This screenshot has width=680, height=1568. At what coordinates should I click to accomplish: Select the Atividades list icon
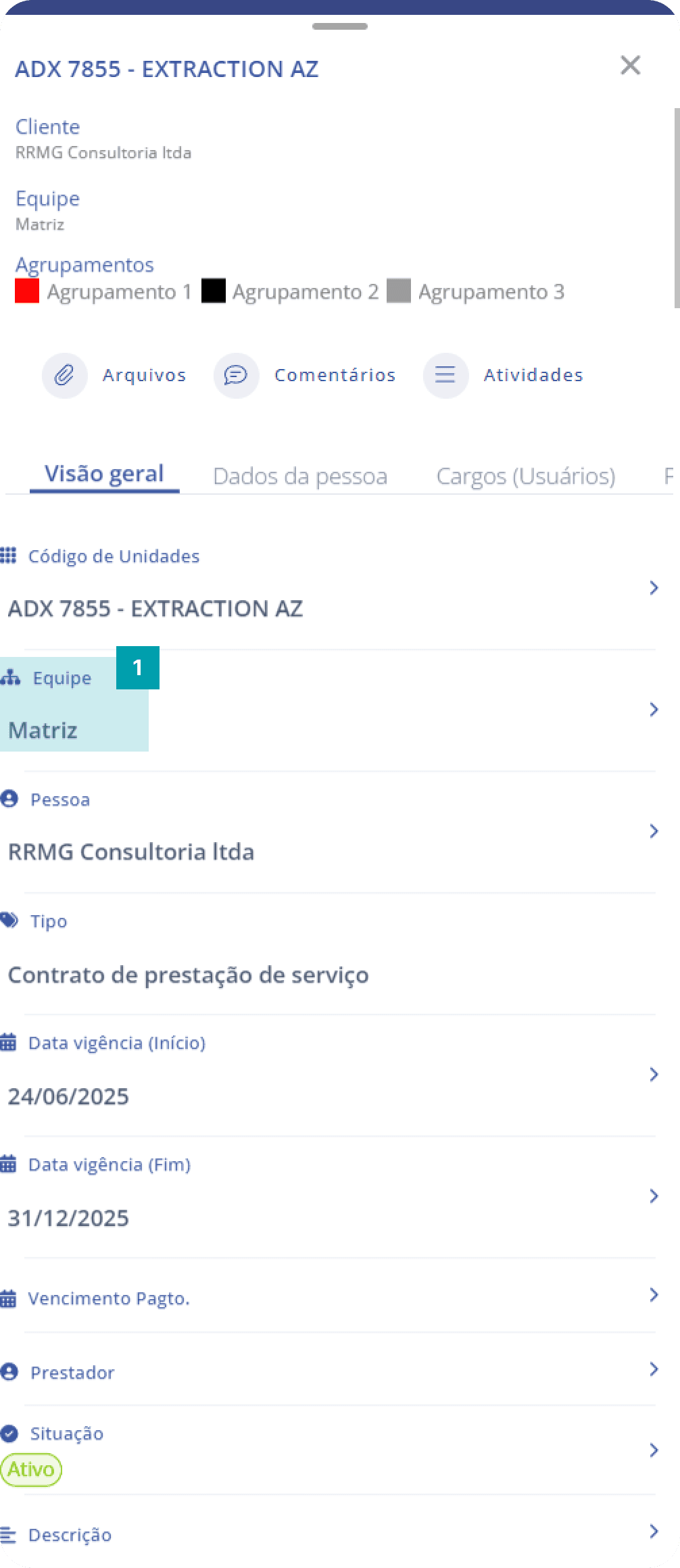click(445, 375)
